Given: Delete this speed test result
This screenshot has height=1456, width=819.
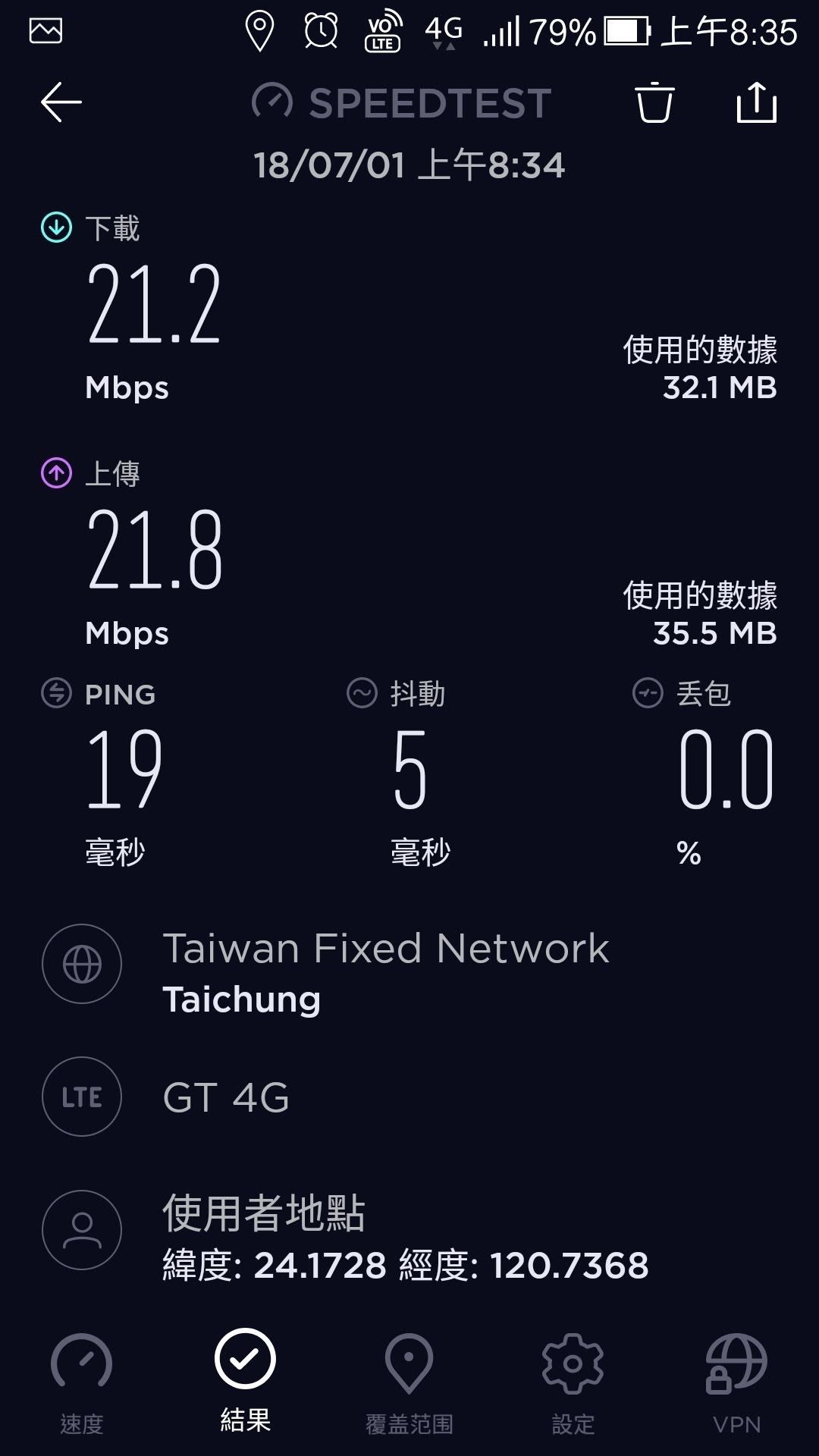Looking at the screenshot, I should pyautogui.click(x=654, y=102).
